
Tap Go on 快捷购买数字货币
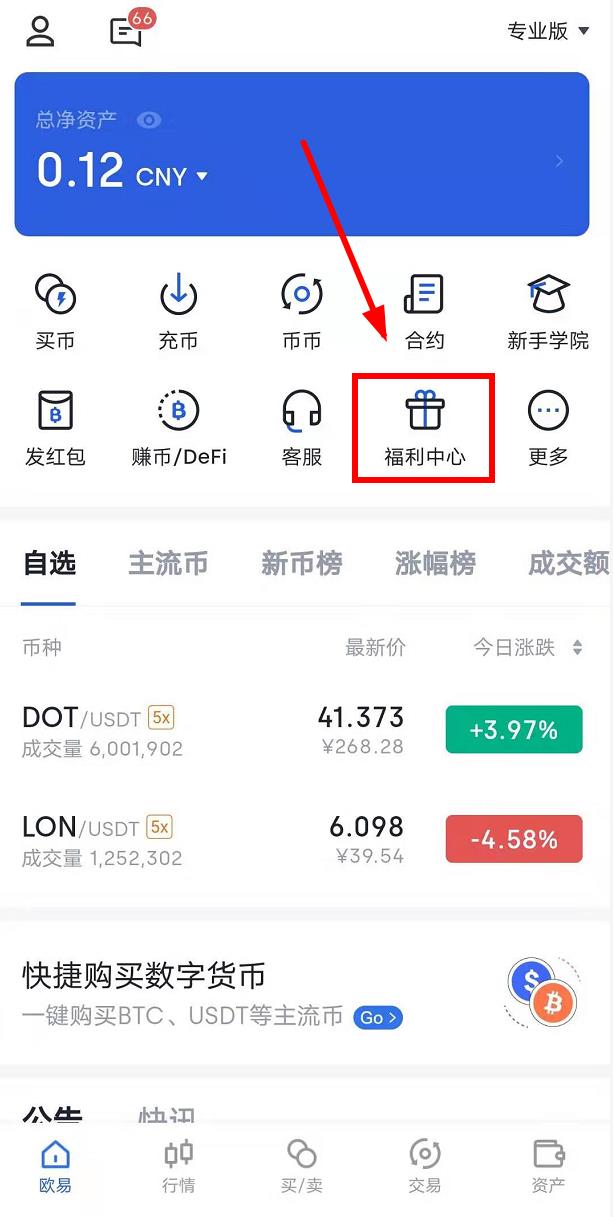(378, 1017)
